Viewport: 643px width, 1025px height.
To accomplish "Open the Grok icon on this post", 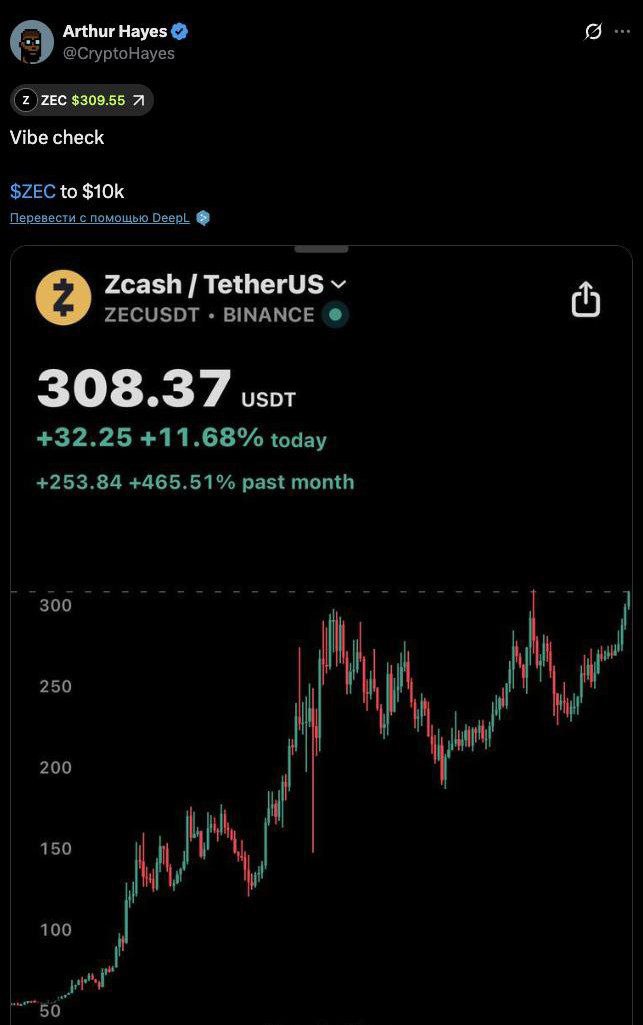I will [x=593, y=32].
